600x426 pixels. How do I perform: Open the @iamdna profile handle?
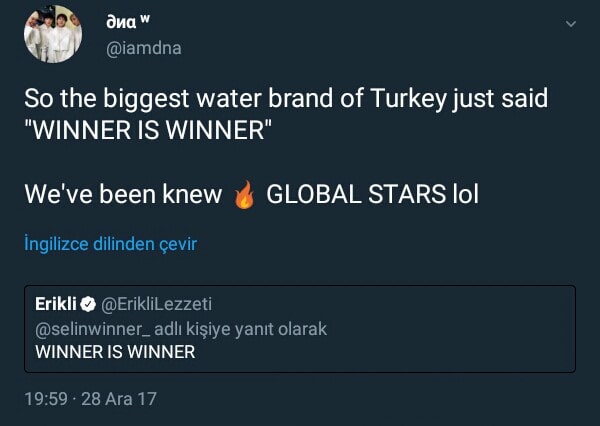[x=144, y=47]
